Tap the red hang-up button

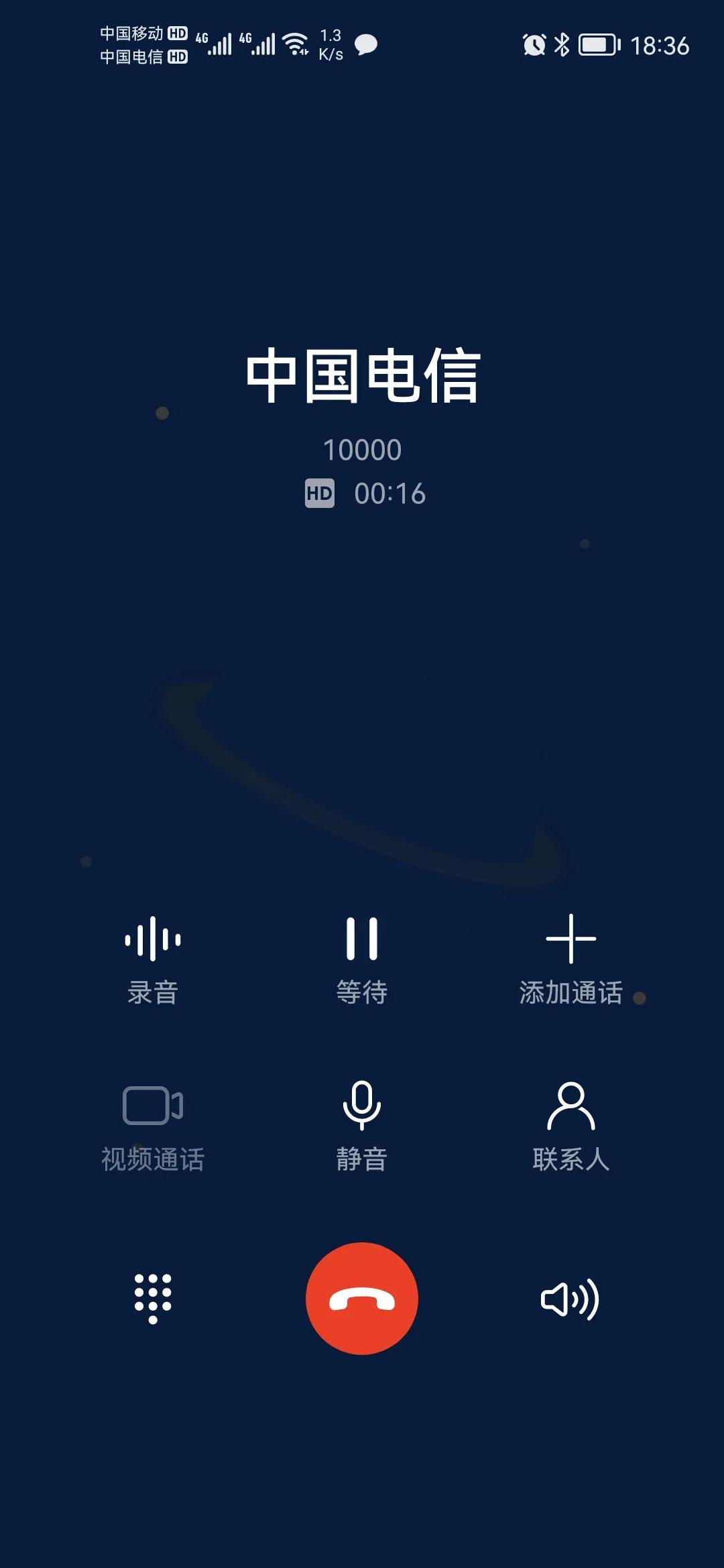(x=362, y=1298)
